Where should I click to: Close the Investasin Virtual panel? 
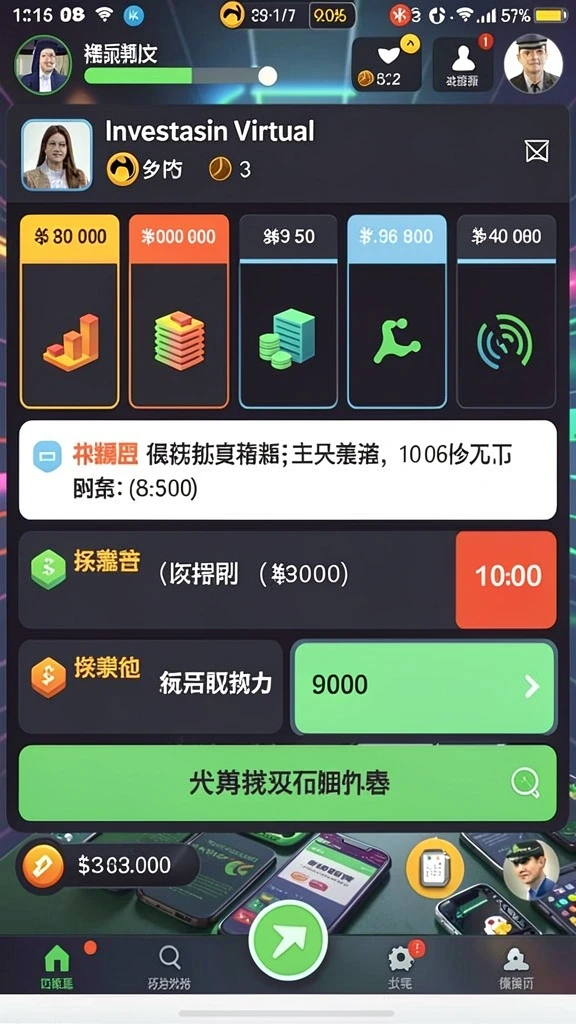tap(537, 151)
